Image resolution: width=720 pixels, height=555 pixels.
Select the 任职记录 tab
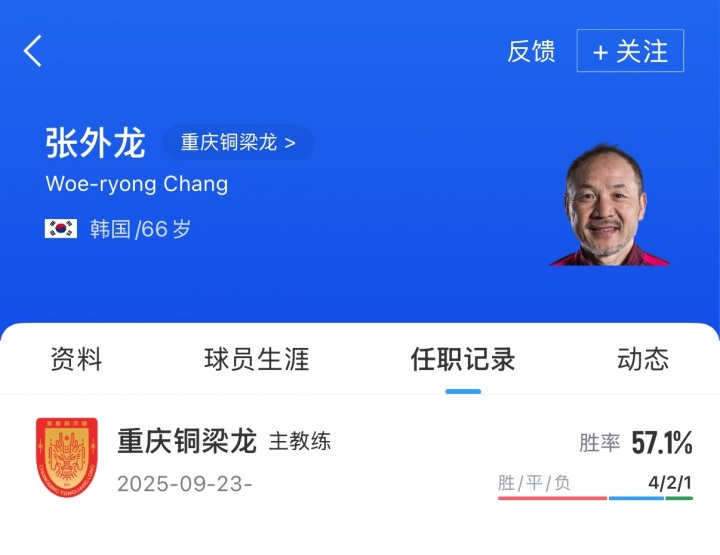point(463,359)
